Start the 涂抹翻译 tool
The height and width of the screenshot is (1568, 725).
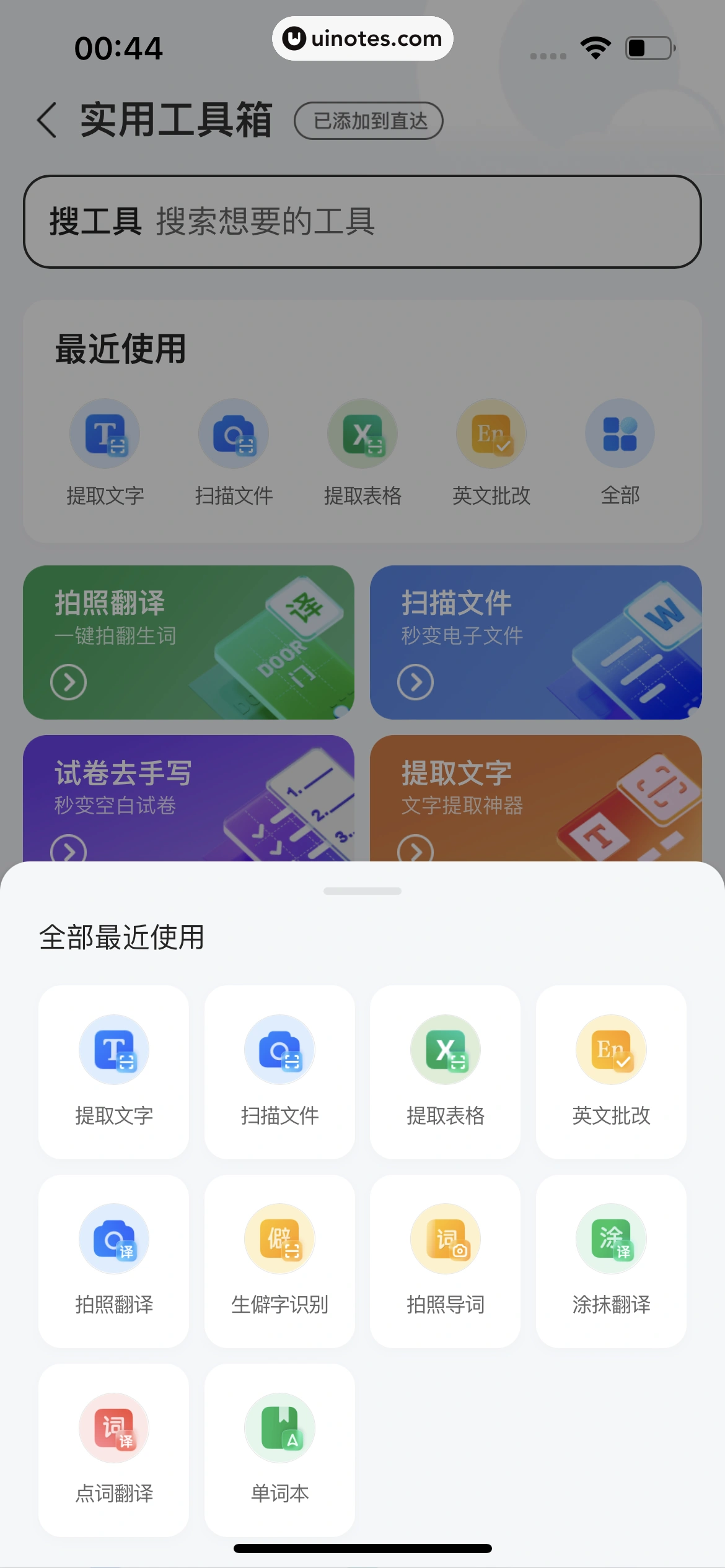(611, 1260)
